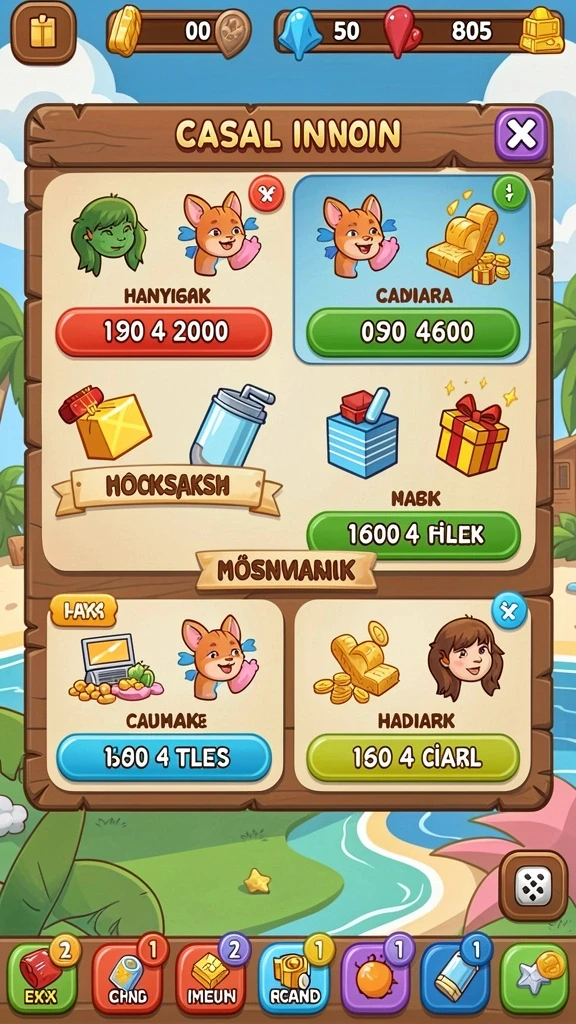
Task: Open the blue bottle item in bottom bar
Action: coord(455,978)
